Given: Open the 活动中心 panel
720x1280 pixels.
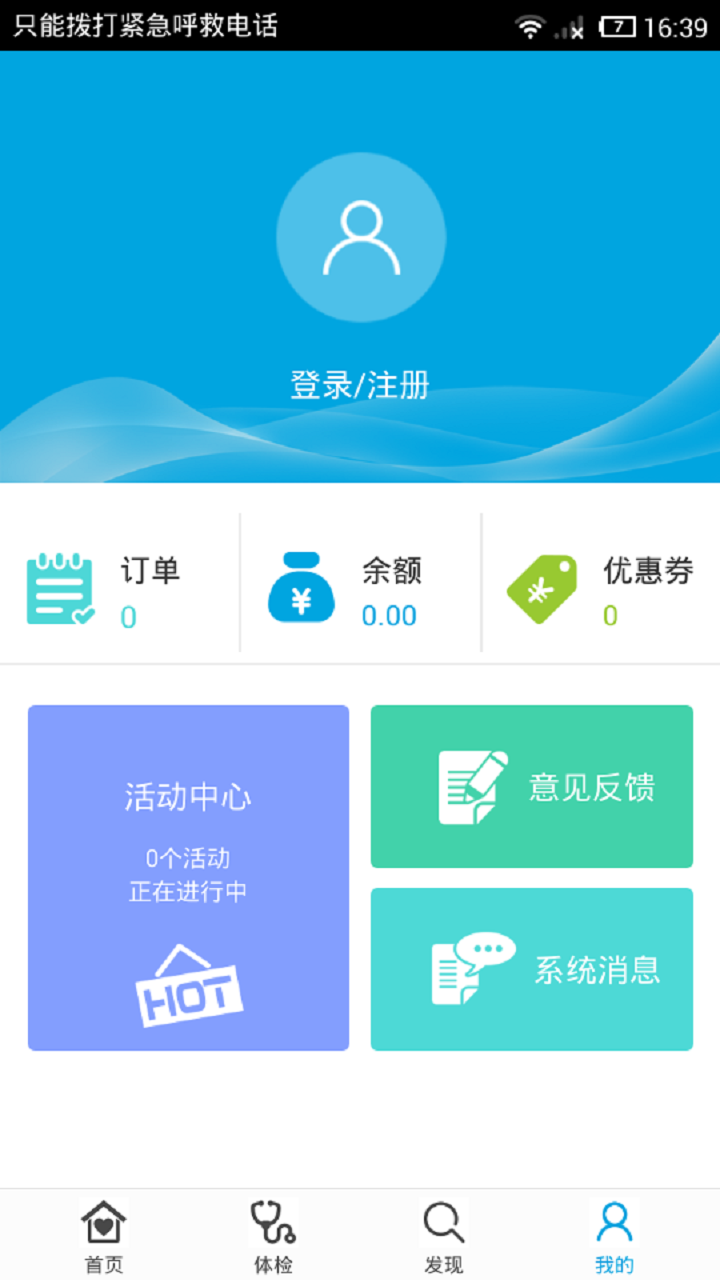Looking at the screenshot, I should [188, 877].
